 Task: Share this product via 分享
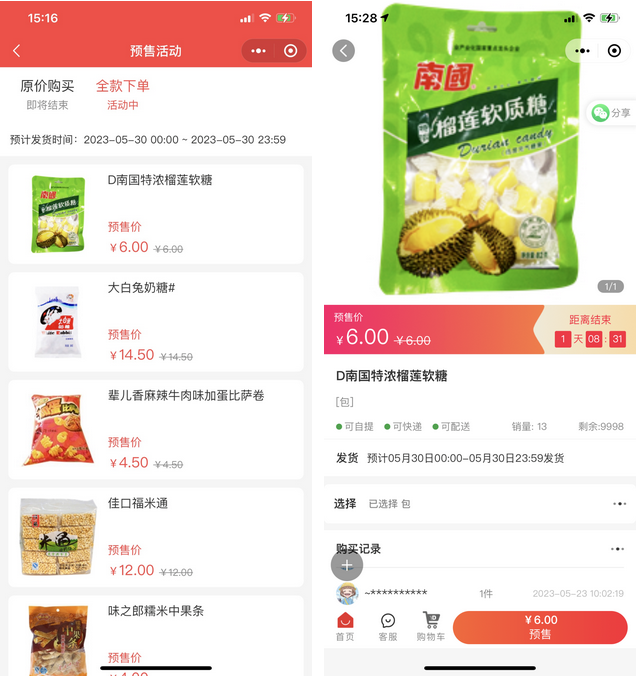coord(613,113)
